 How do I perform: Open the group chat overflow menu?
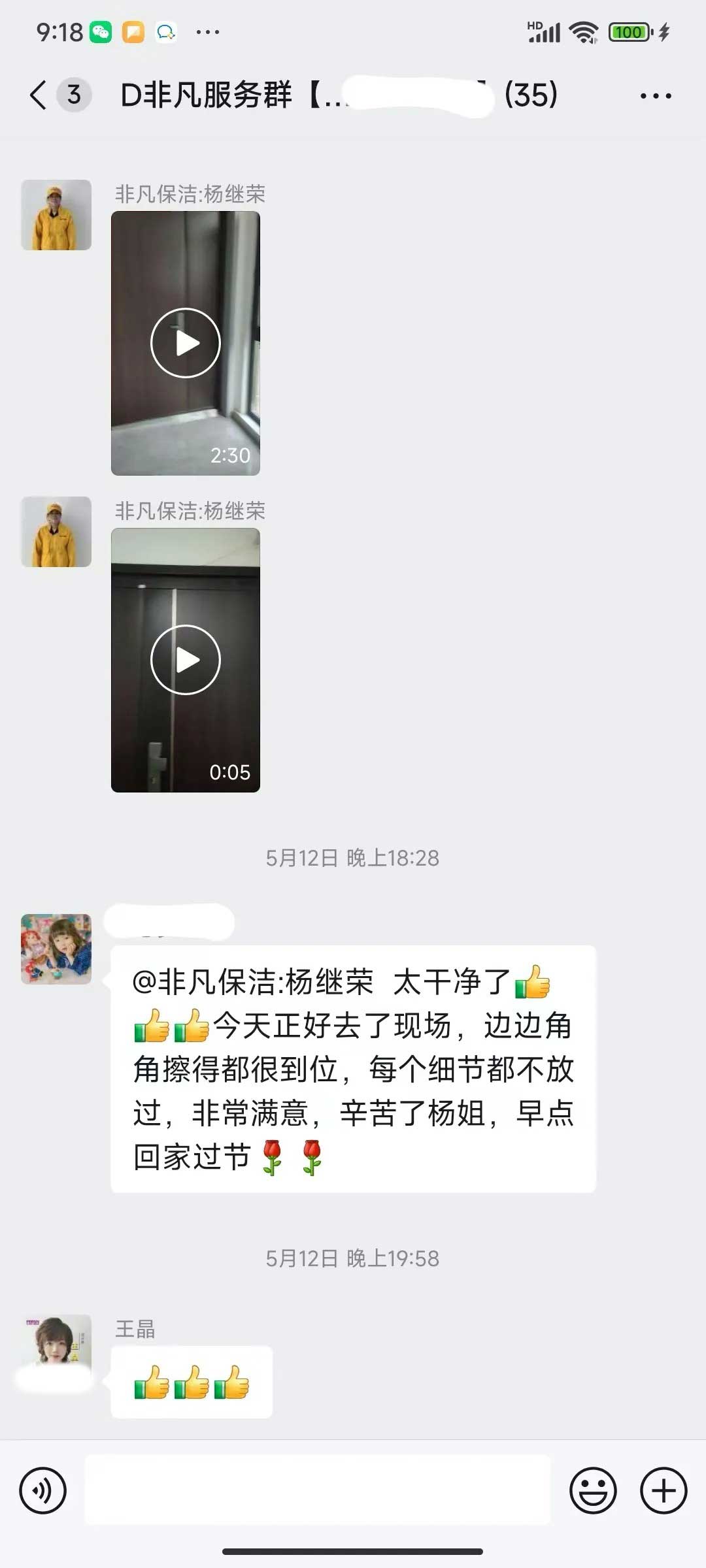(655, 96)
